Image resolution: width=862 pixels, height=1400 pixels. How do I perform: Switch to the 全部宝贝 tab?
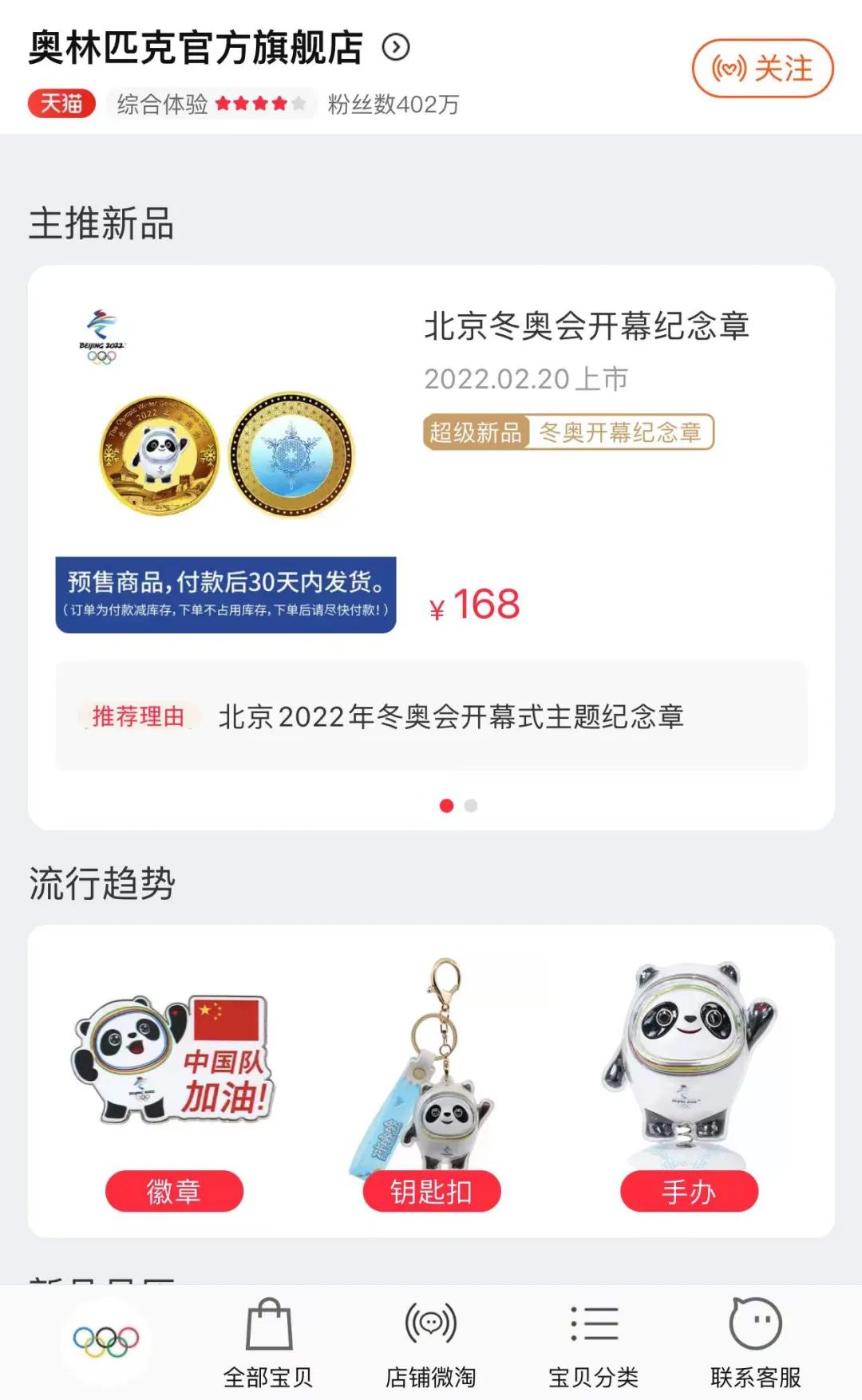[268, 1343]
